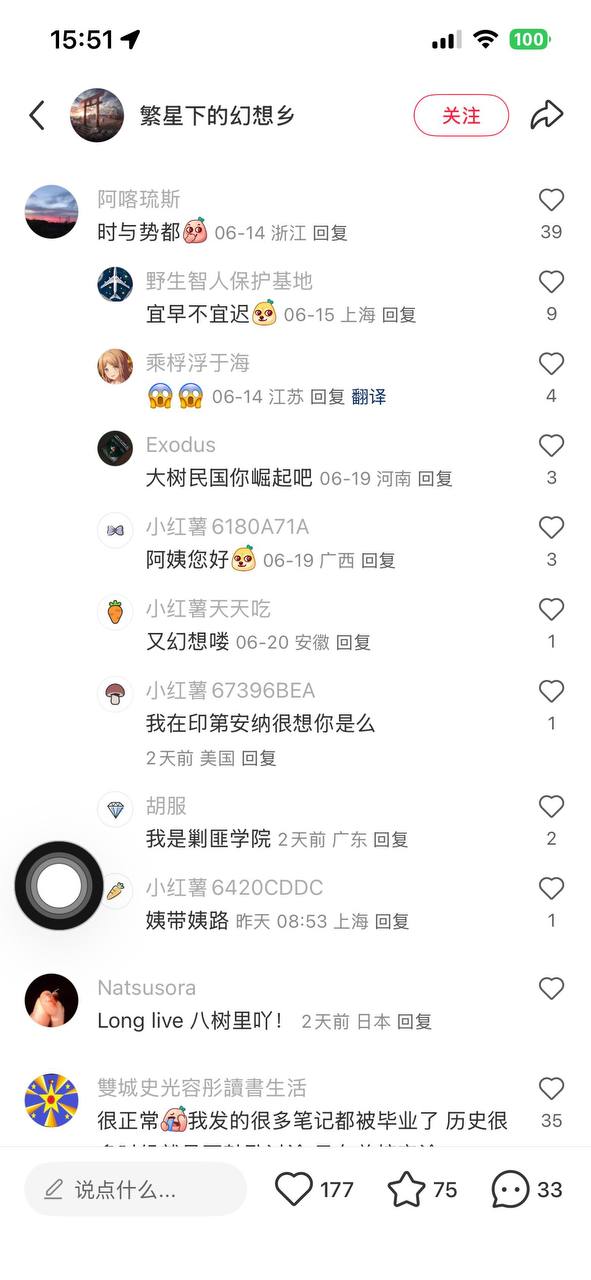Go back using the top-left arrow
591x1280 pixels.
pos(37,116)
